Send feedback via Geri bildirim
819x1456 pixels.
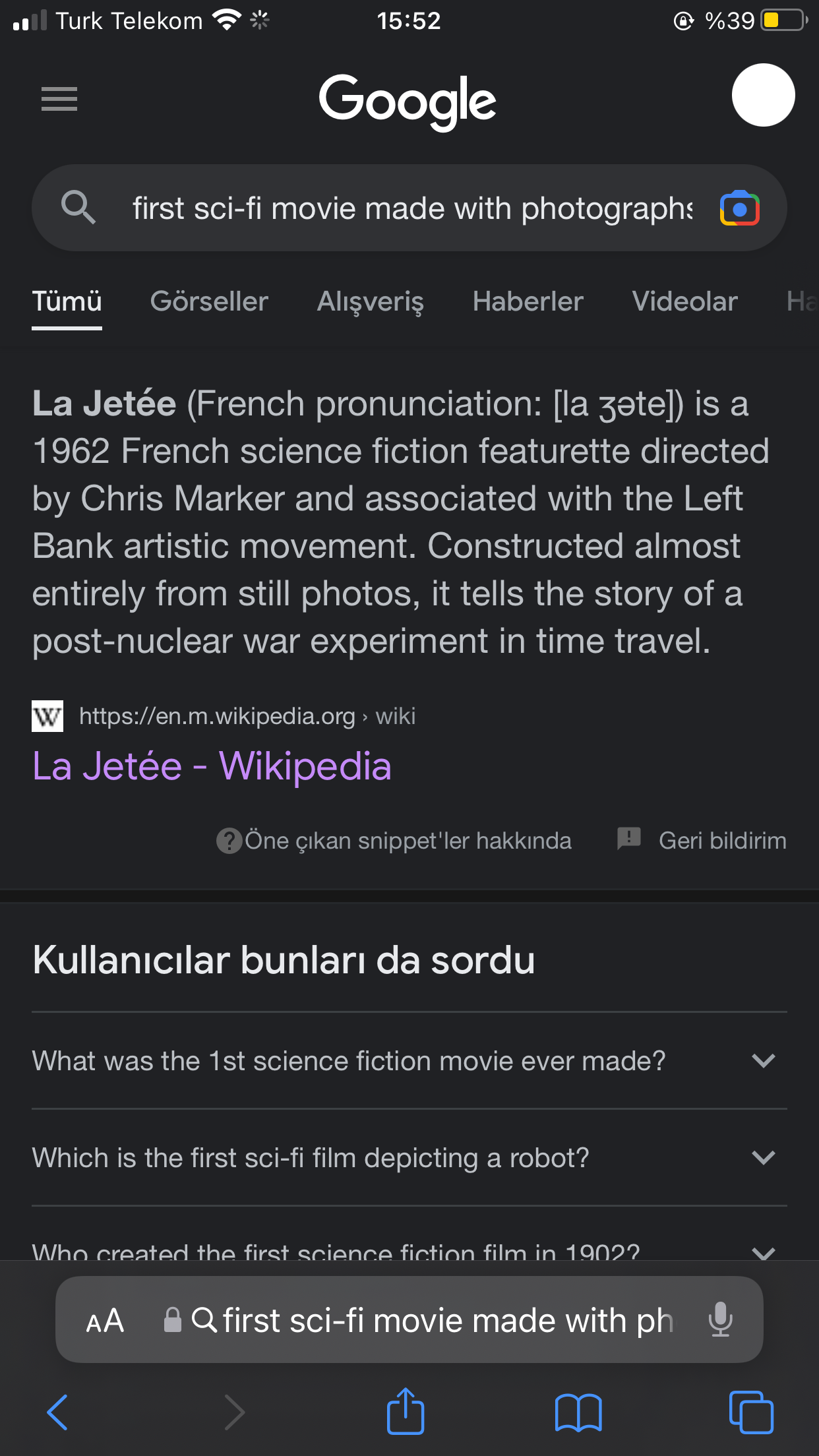coord(703,841)
